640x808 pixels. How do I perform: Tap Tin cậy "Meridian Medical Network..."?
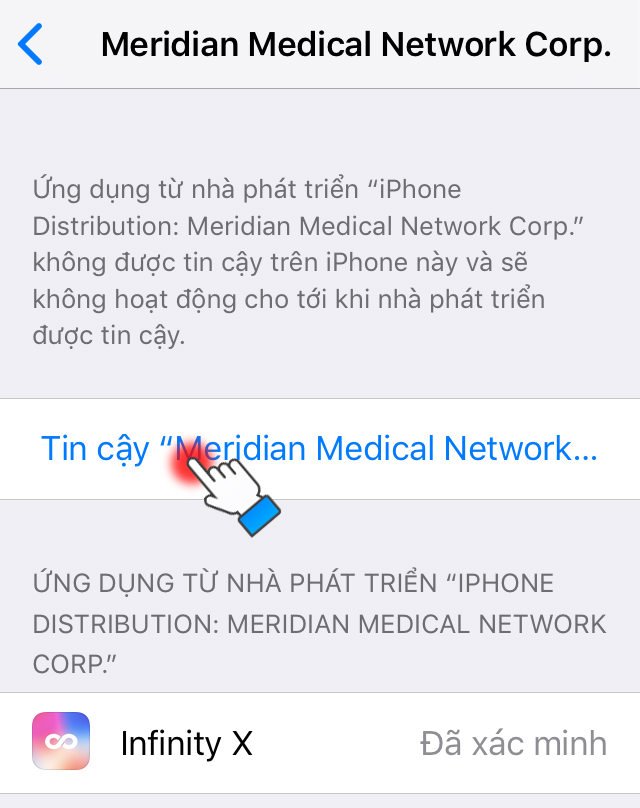(319, 449)
